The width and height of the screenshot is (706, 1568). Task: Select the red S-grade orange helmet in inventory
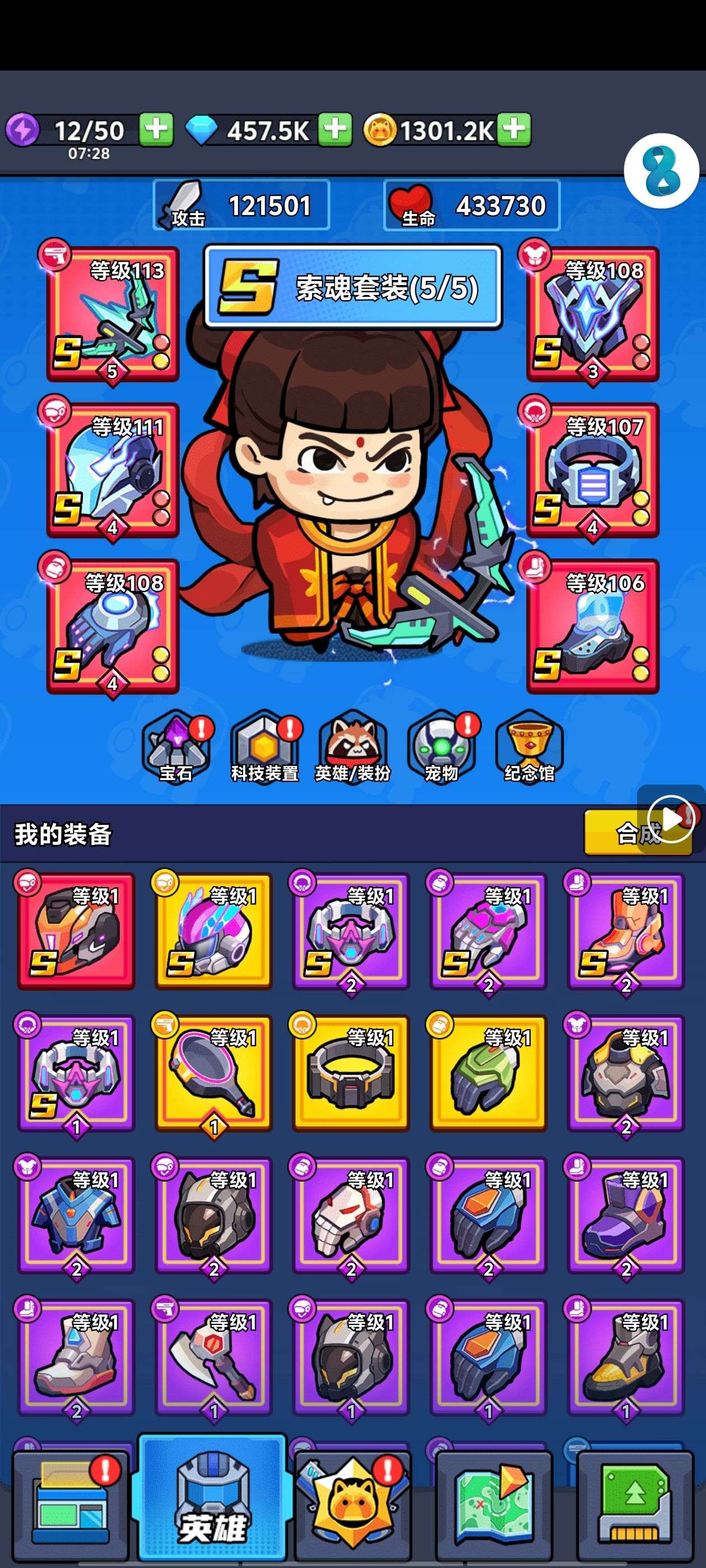[76, 931]
